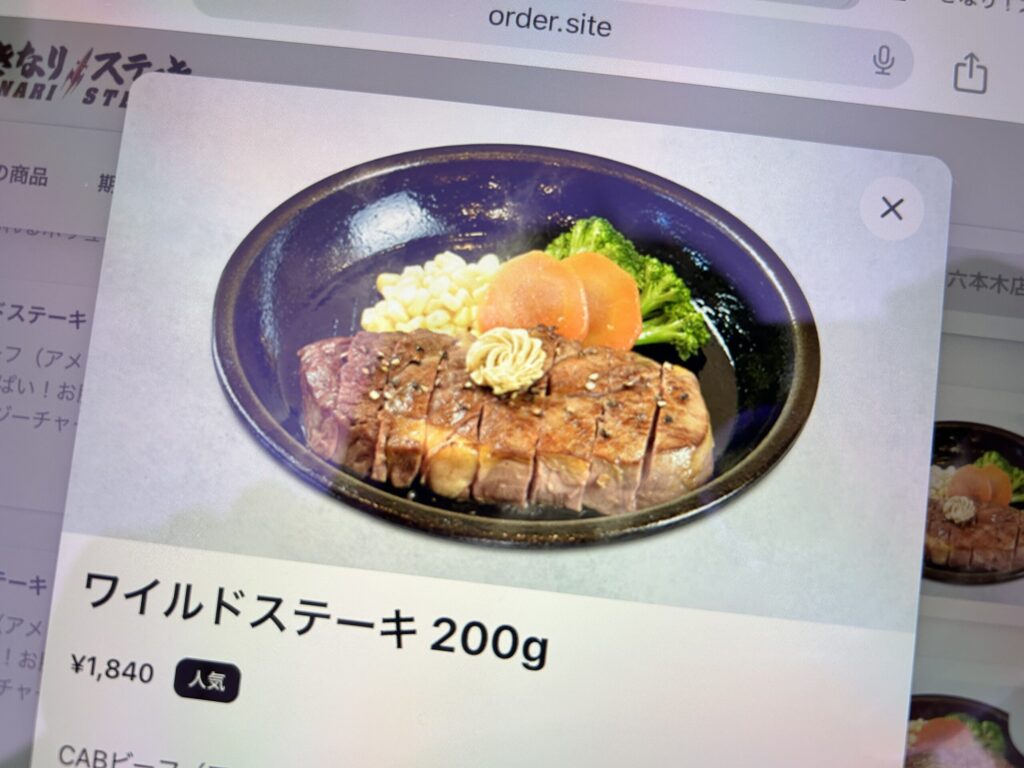Open the browser share button
The width and height of the screenshot is (1024, 768).
tap(969, 73)
